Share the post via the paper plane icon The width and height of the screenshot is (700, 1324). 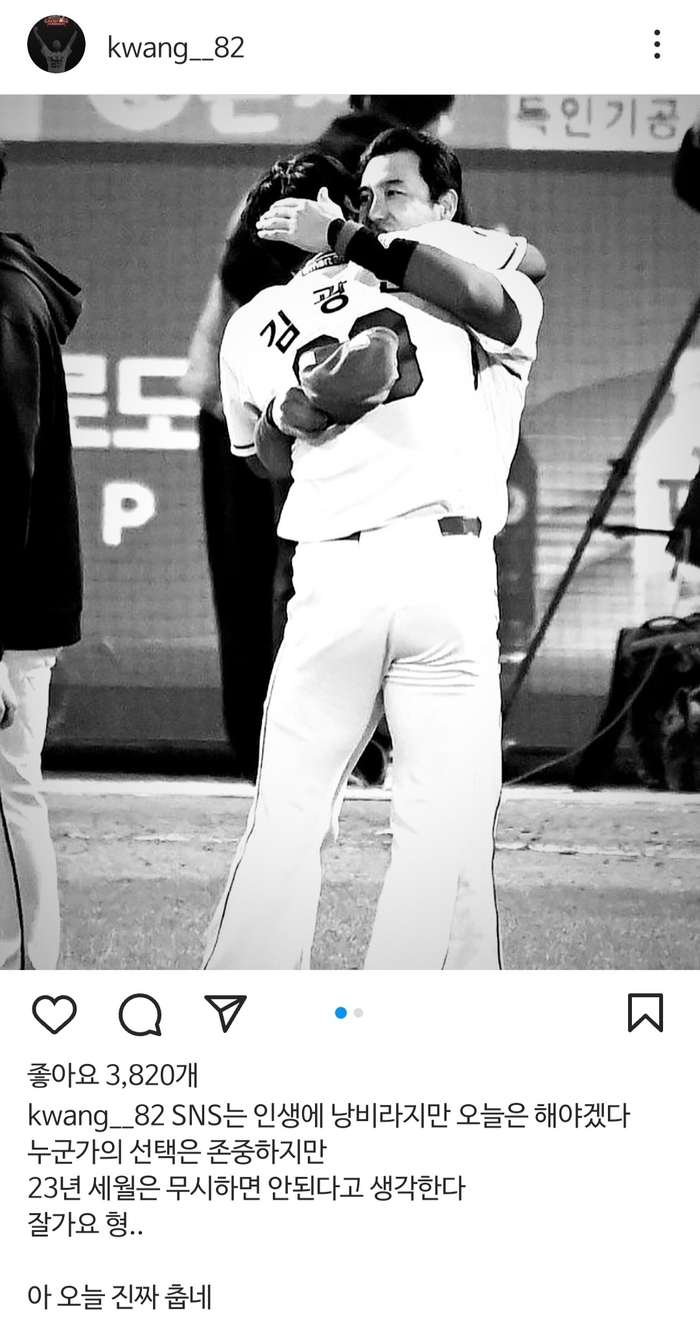(225, 1012)
